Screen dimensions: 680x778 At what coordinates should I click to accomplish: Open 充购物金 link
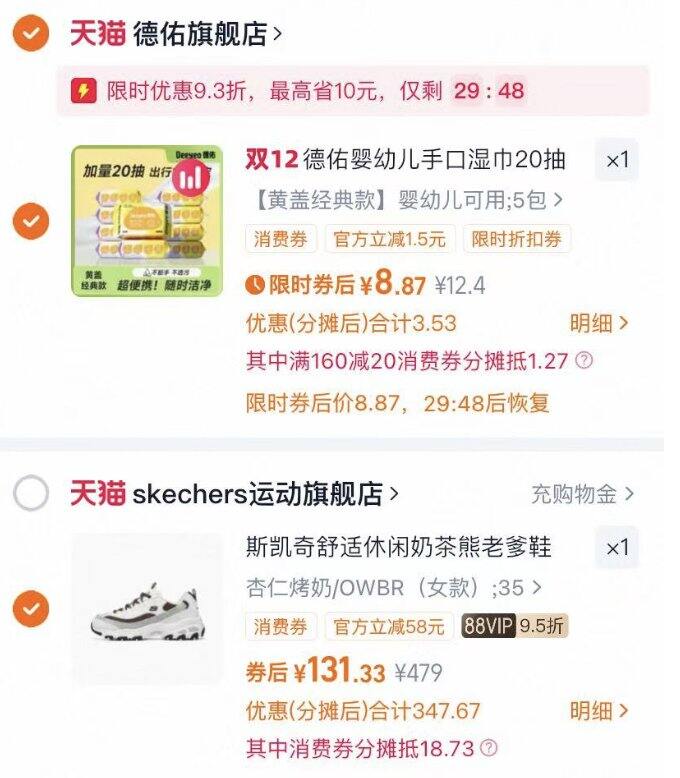point(581,493)
